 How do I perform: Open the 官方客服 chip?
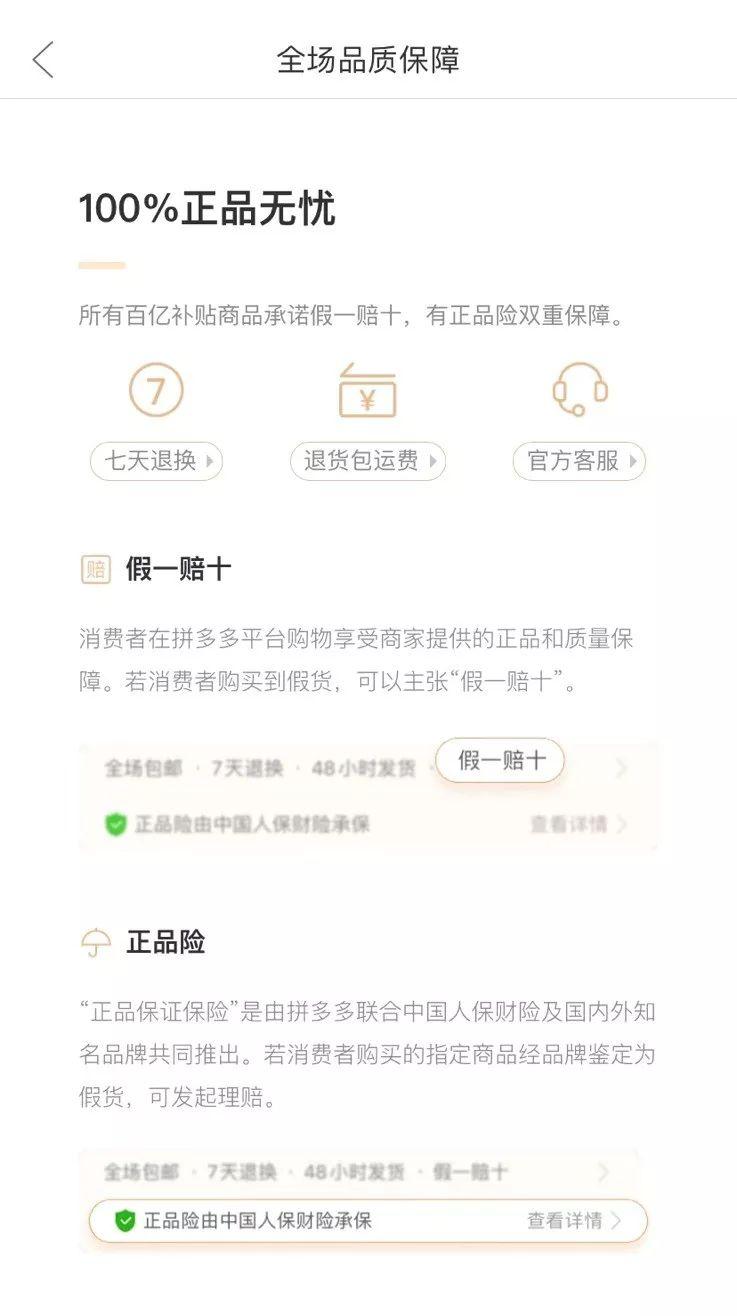coord(579,461)
